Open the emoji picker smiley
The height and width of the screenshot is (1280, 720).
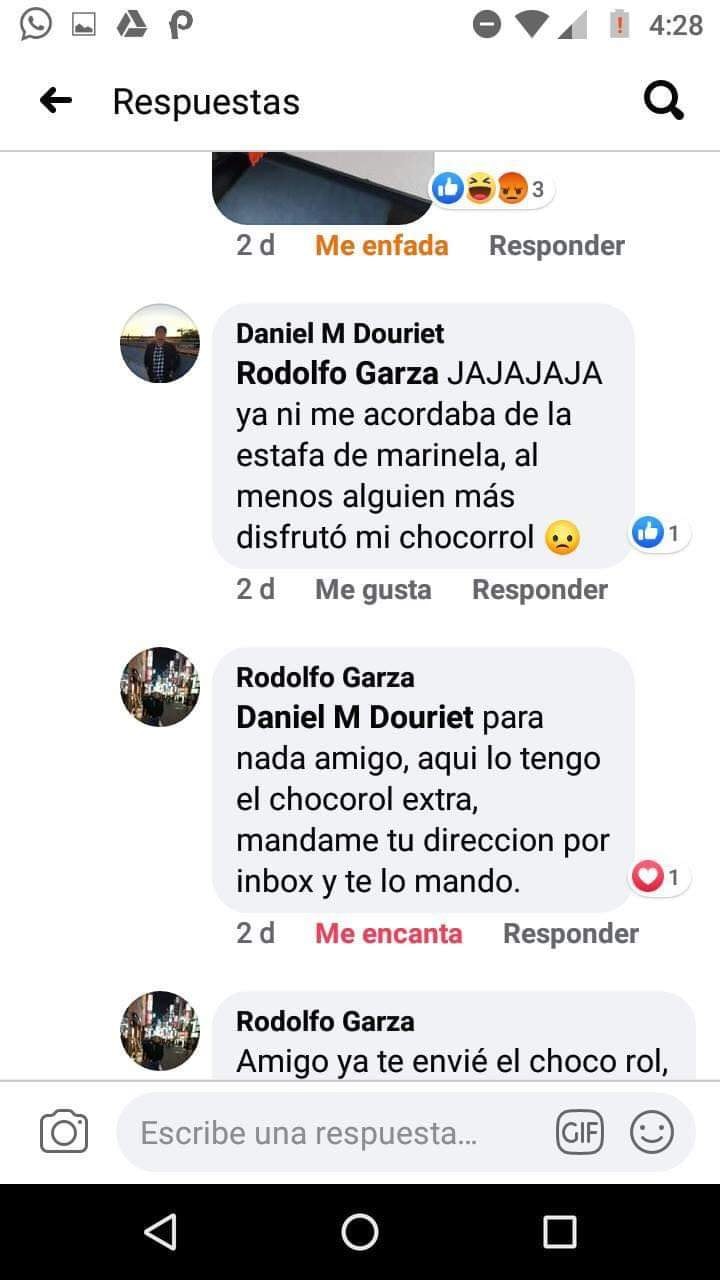(651, 1133)
